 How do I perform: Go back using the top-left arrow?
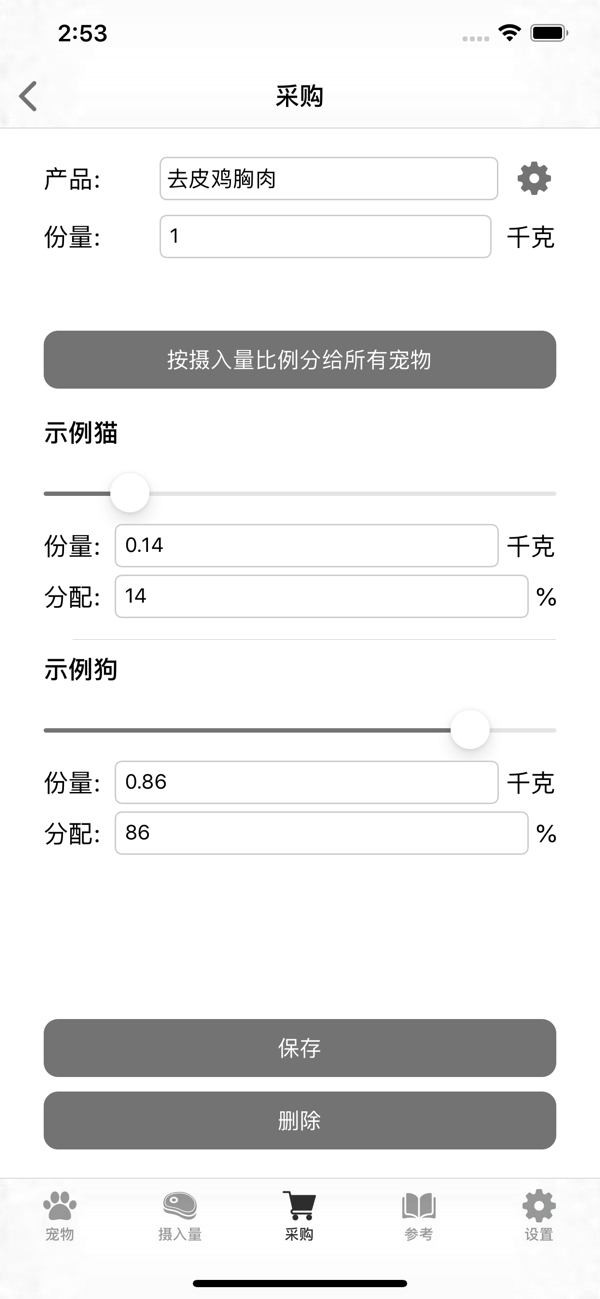click(x=28, y=96)
